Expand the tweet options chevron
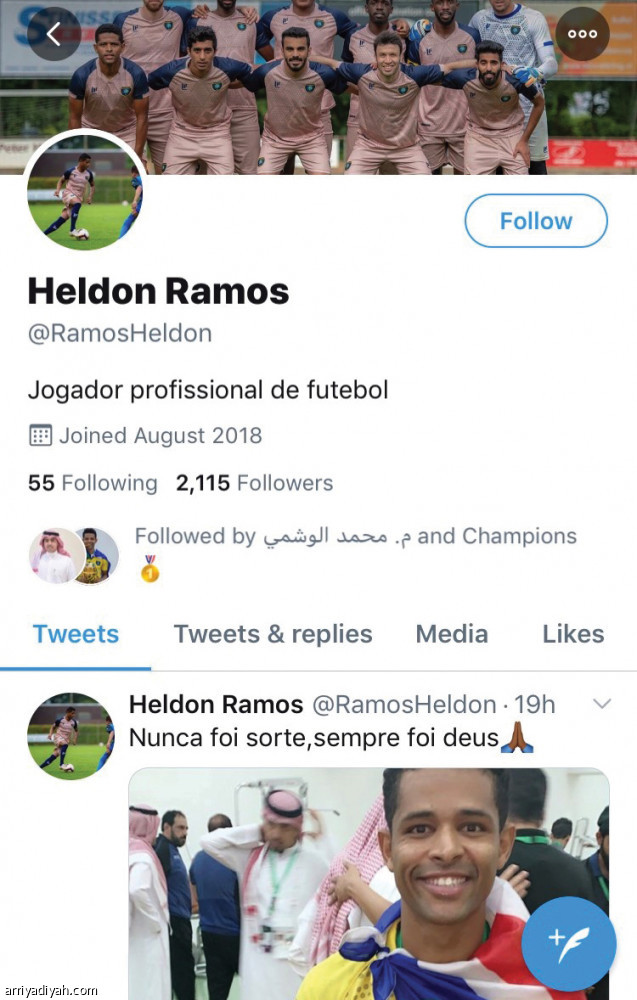 [602, 705]
